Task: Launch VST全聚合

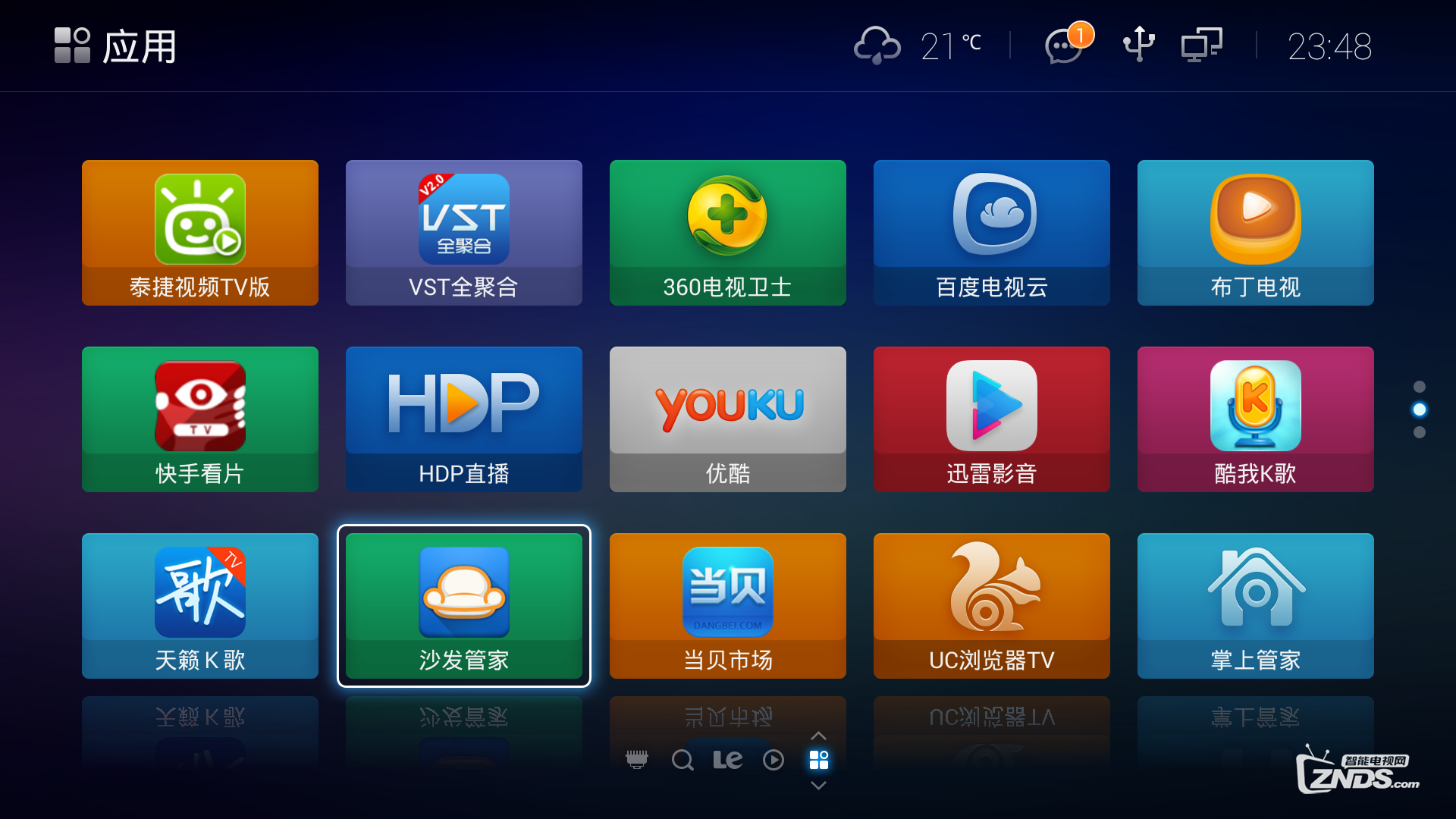Action: [464, 232]
